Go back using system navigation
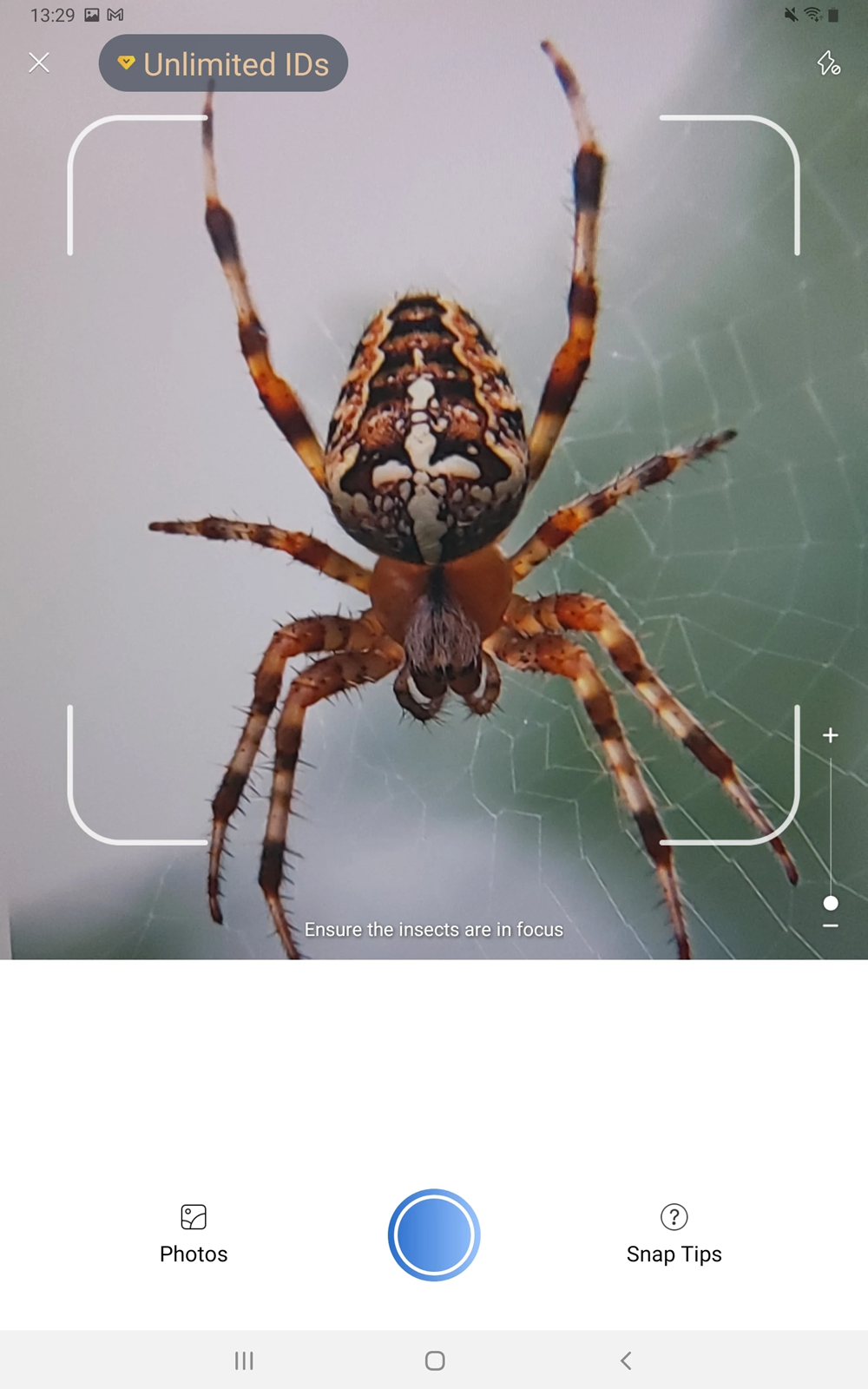868x1389 pixels. [x=626, y=1360]
